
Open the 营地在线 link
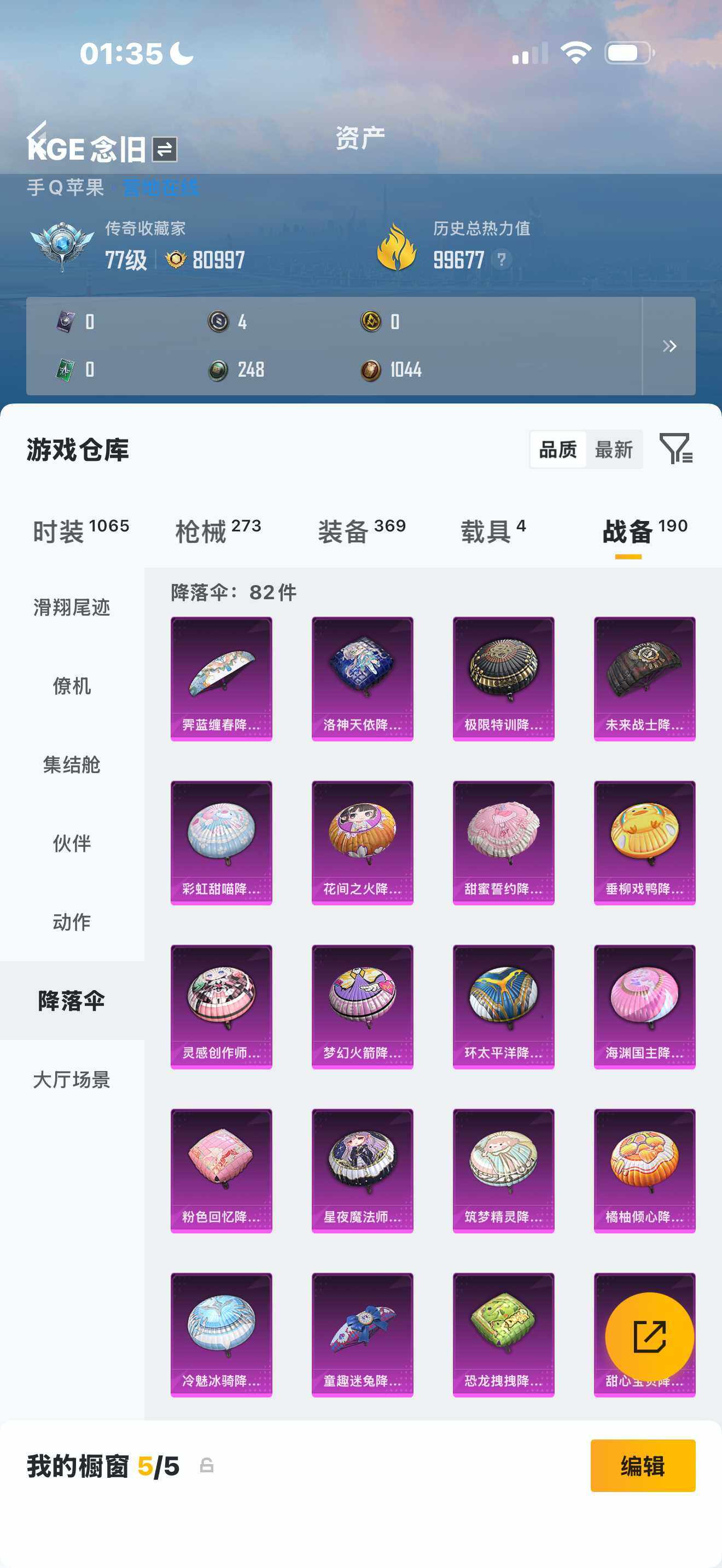(x=160, y=186)
